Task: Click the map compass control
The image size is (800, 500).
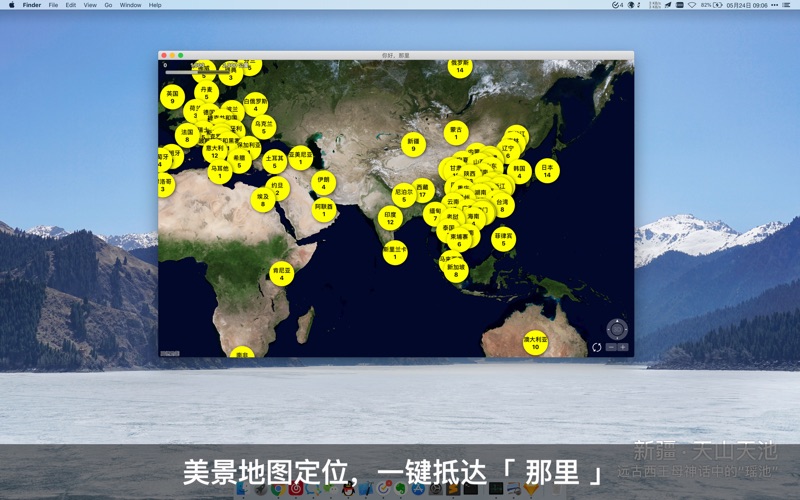Action: click(618, 328)
